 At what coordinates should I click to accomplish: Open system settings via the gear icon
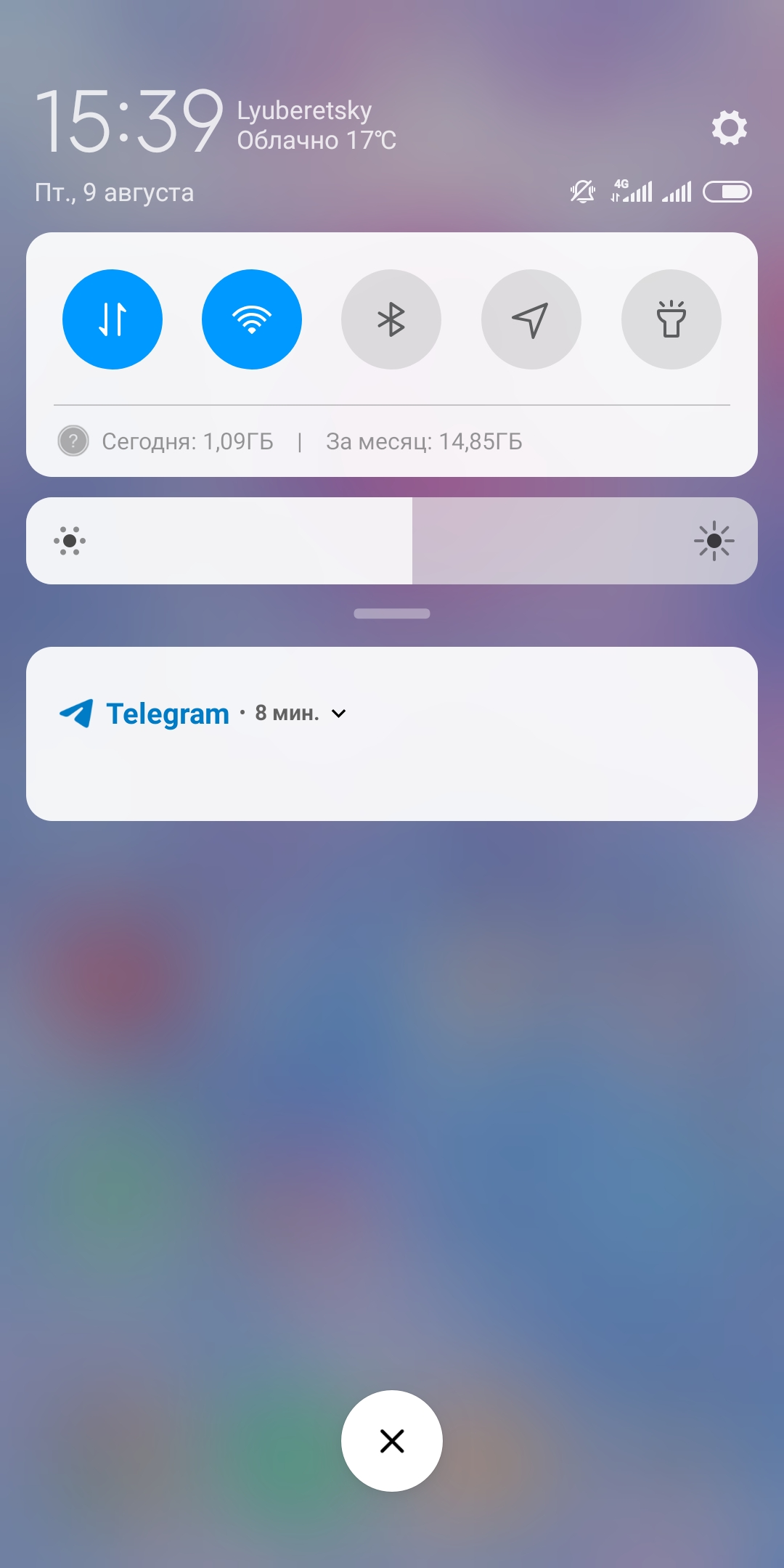(x=729, y=128)
